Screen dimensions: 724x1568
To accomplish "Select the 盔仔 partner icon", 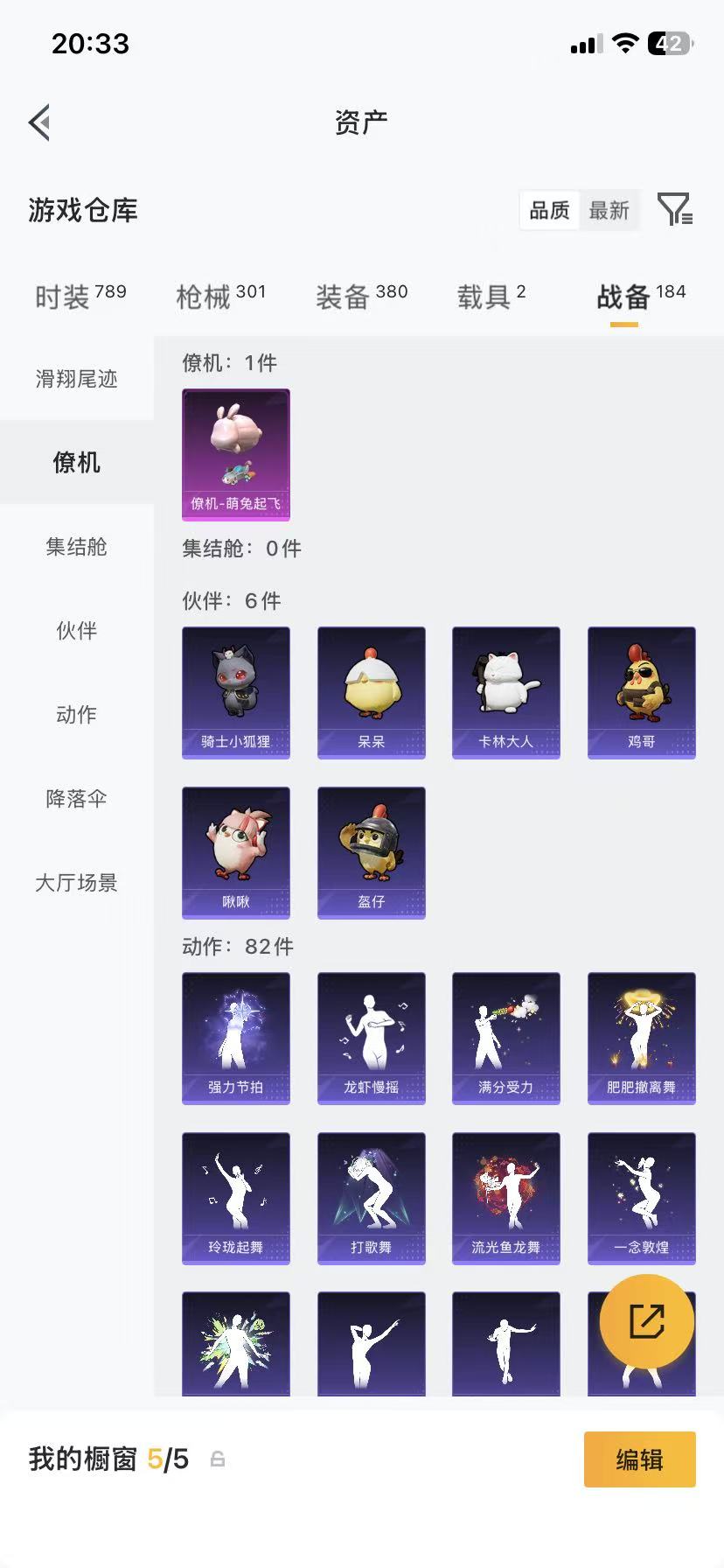I will (371, 851).
